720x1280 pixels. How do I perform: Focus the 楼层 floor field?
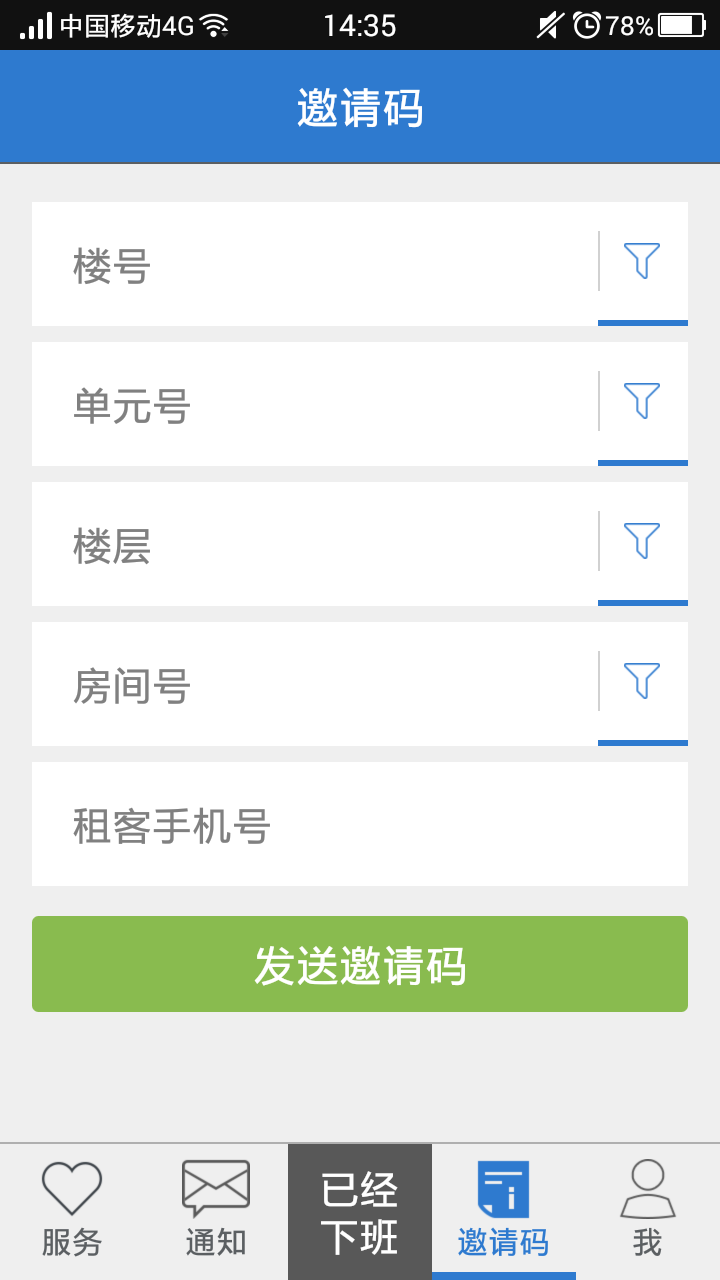click(315, 545)
